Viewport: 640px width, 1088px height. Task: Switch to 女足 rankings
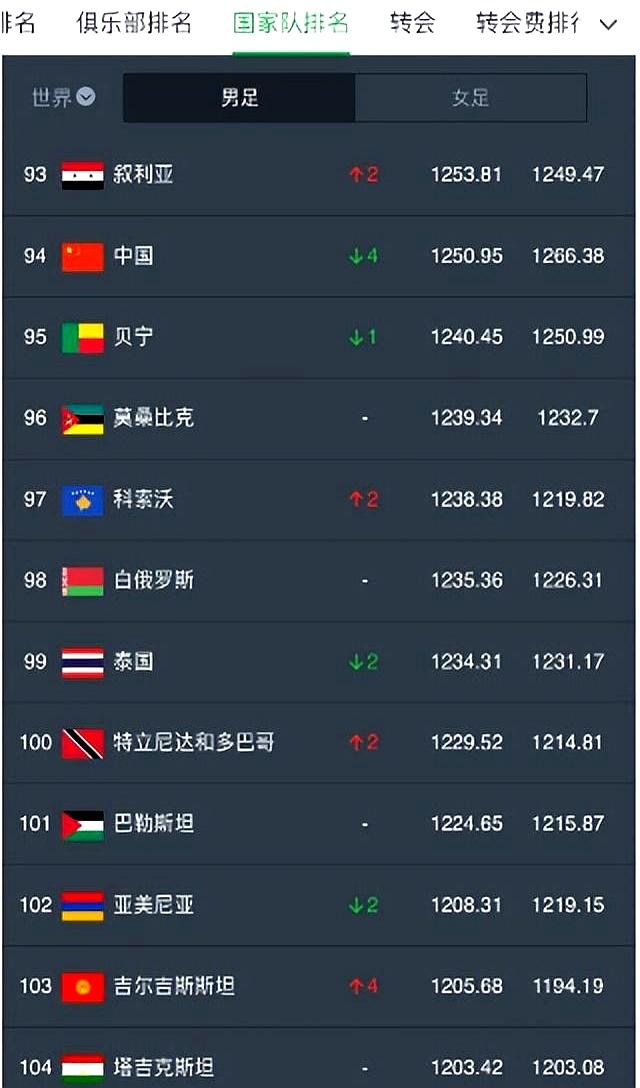(x=471, y=98)
